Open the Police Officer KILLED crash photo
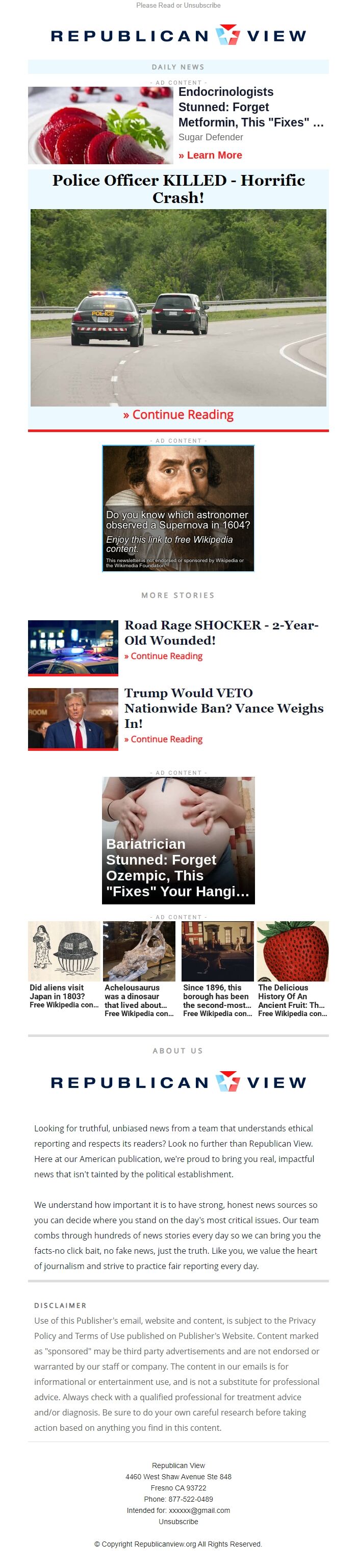Image resolution: width=357 pixels, height=1568 pixels. click(178, 308)
